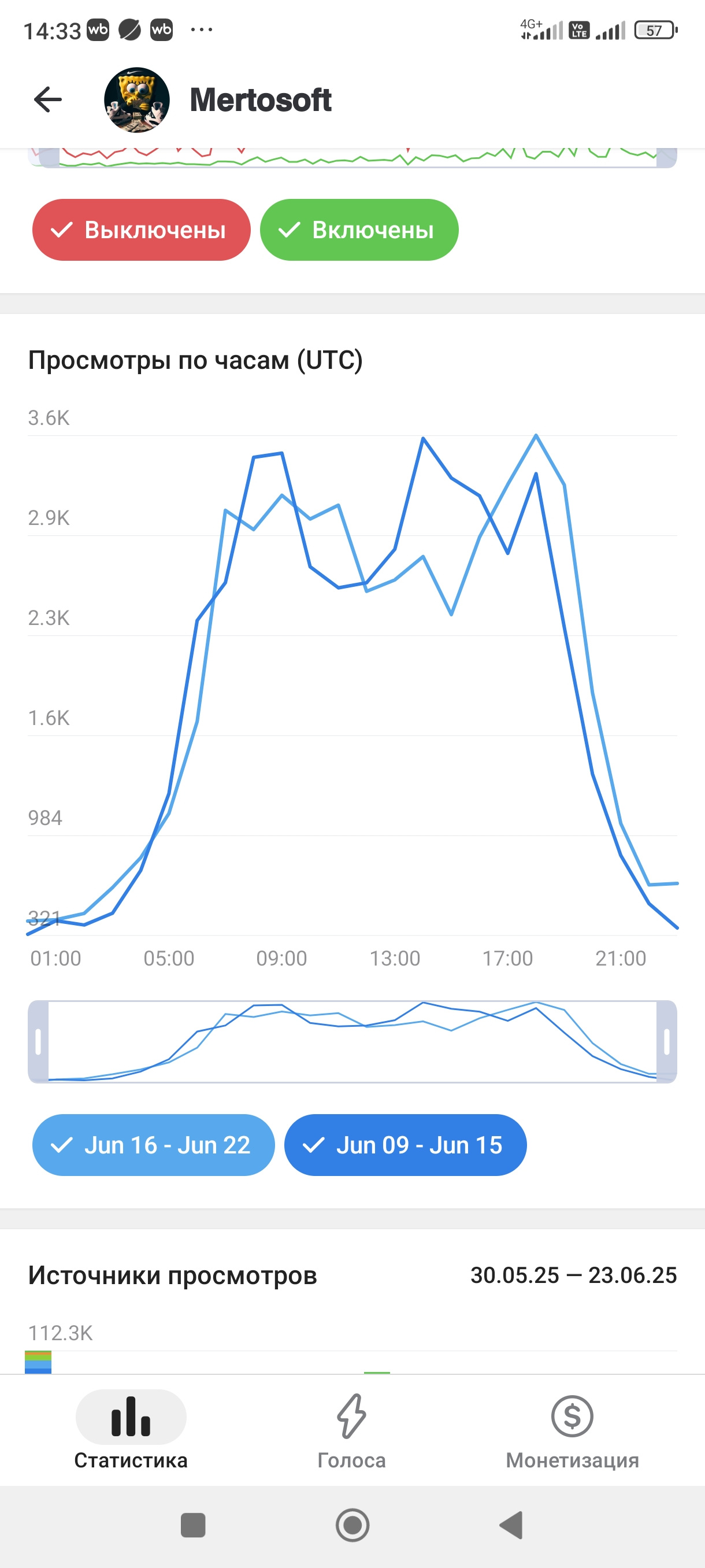The width and height of the screenshot is (705, 1568).
Task: Toggle the green Включены series chip
Action: coord(359,230)
